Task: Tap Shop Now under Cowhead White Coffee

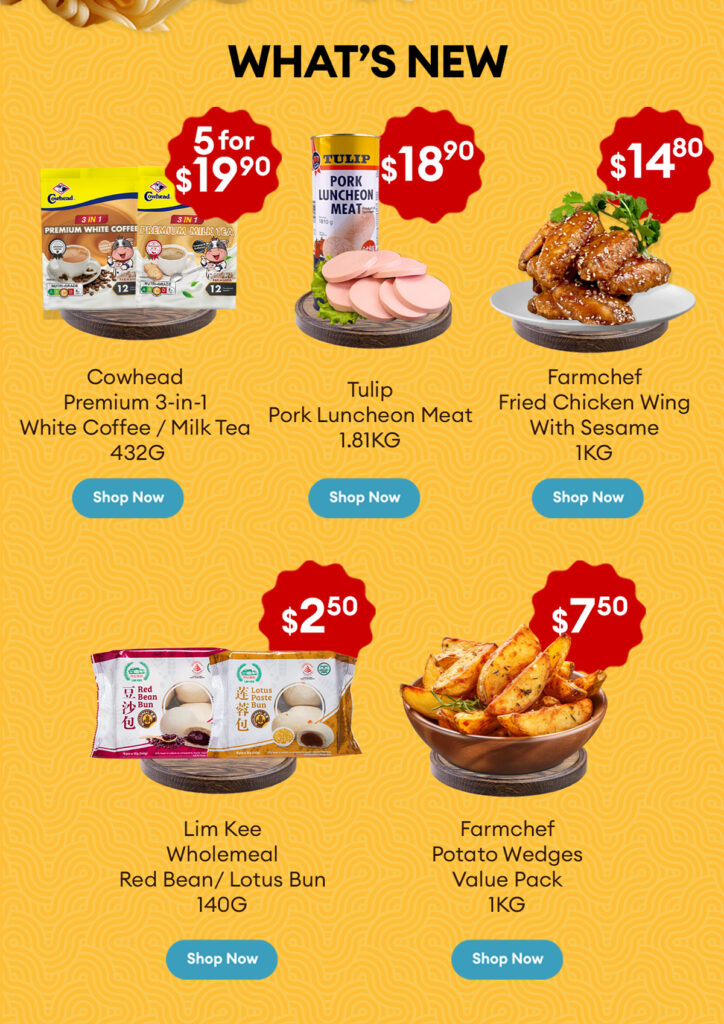Action: (128, 497)
